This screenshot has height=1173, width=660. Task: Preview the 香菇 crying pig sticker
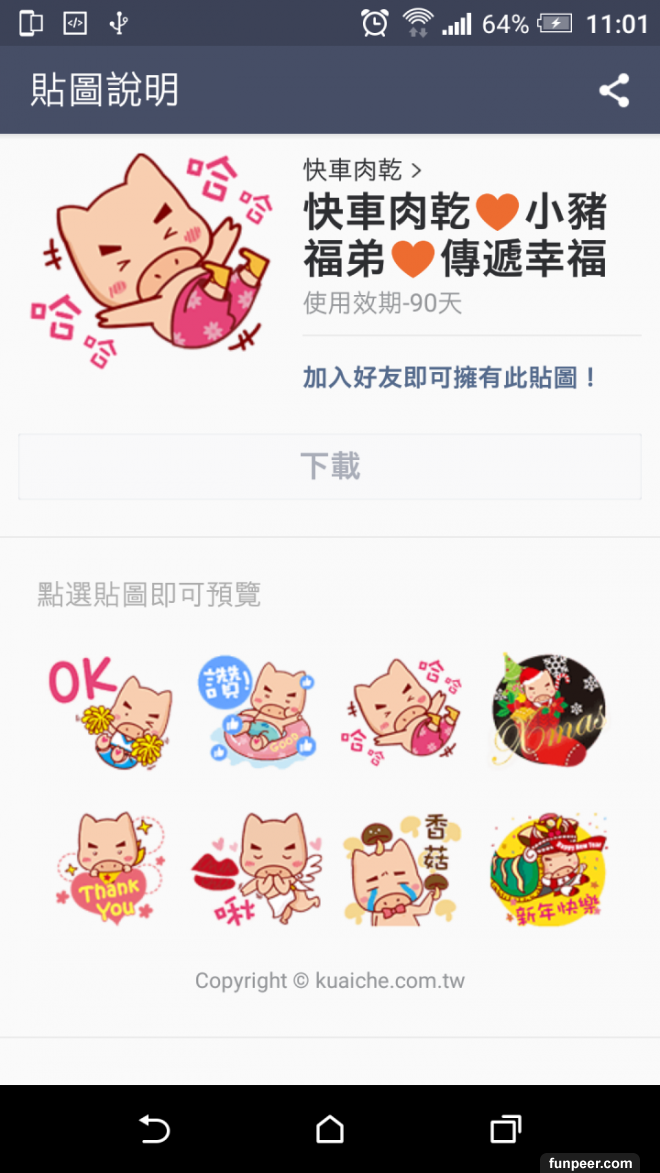tap(403, 868)
